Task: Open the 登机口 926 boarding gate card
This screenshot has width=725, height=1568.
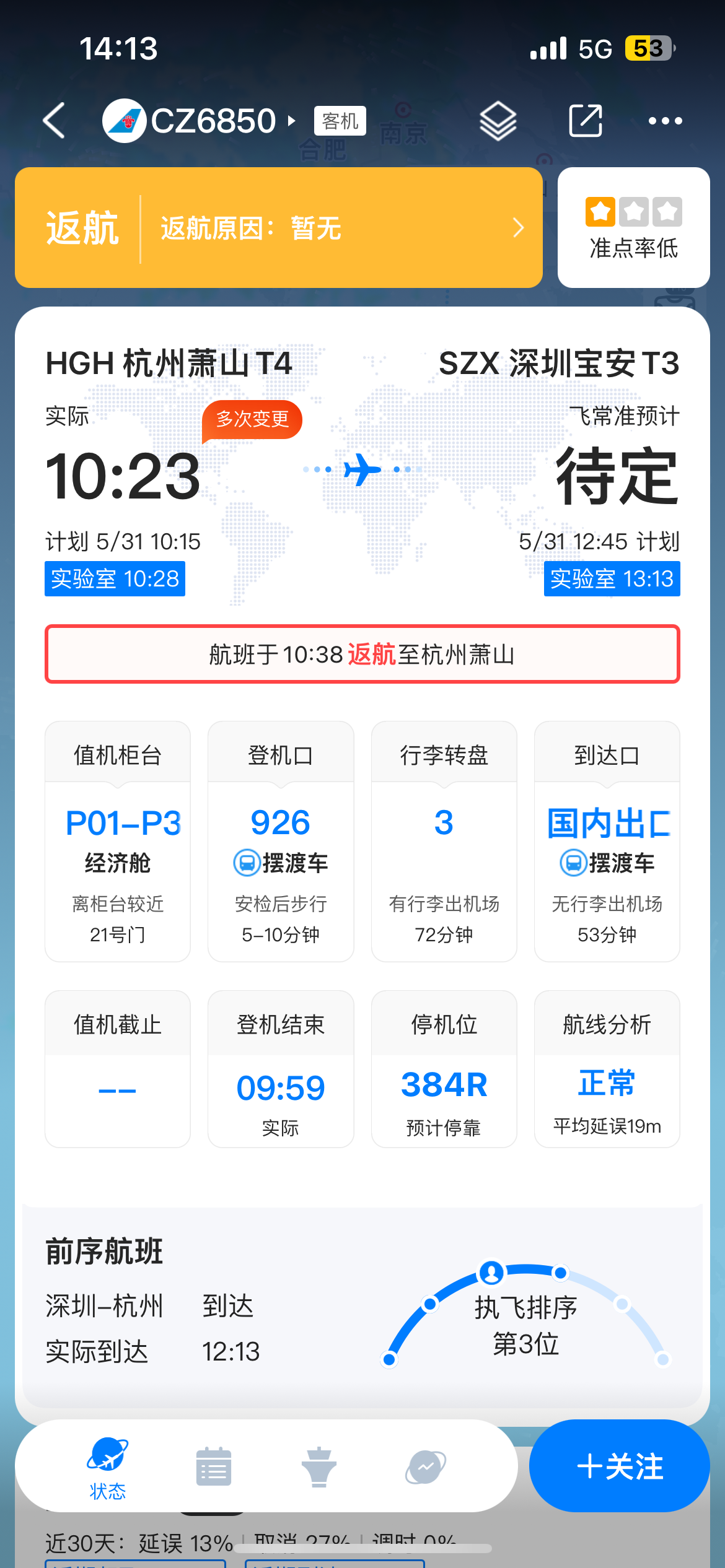Action: point(281,841)
